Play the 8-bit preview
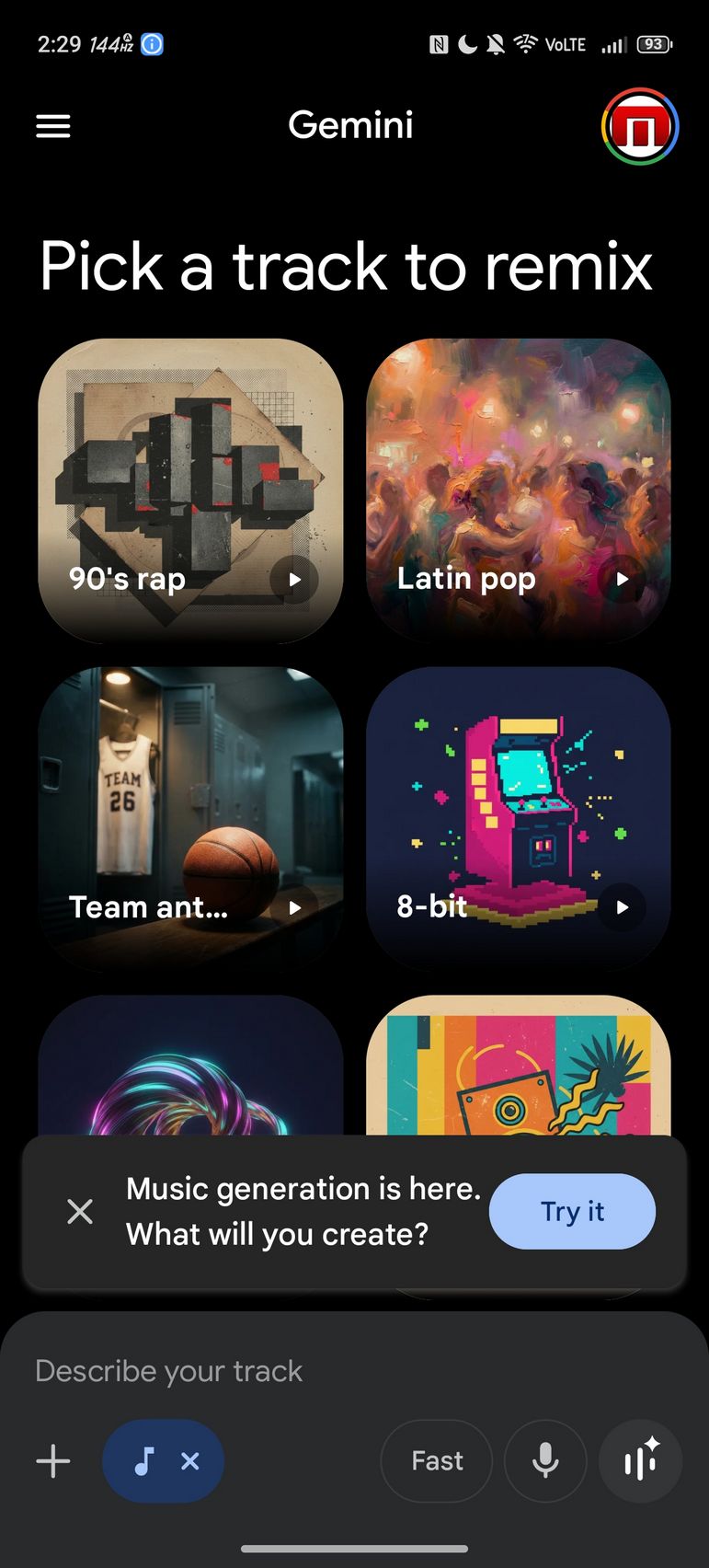This screenshot has height=1568, width=709. [623, 908]
